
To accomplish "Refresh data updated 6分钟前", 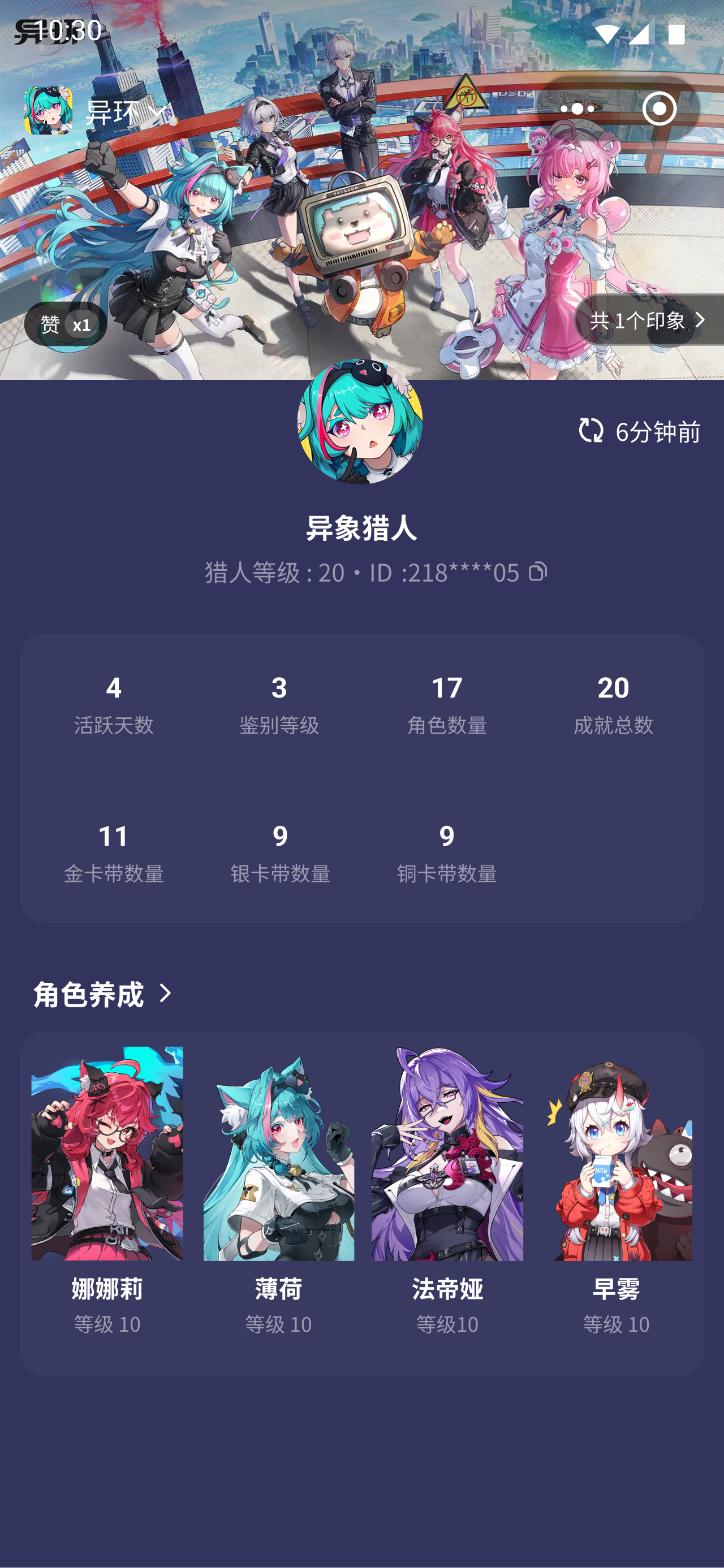I will tap(639, 431).
